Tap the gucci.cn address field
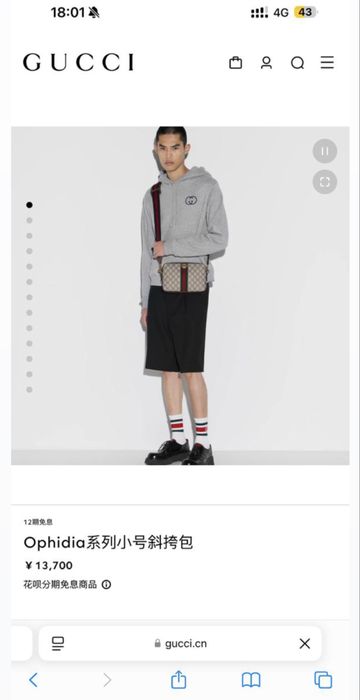The width and height of the screenshot is (360, 700). (x=180, y=643)
